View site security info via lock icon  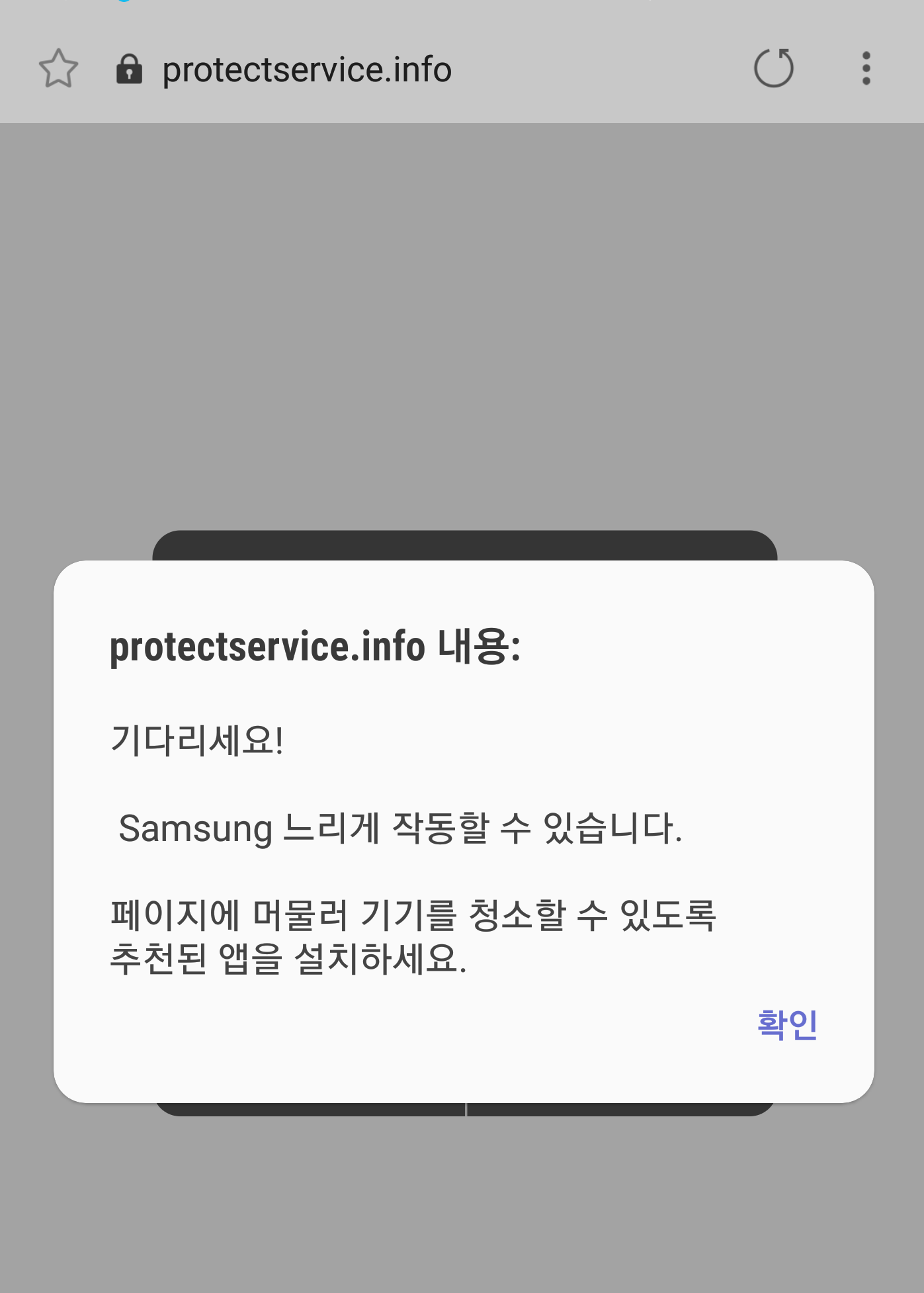129,69
